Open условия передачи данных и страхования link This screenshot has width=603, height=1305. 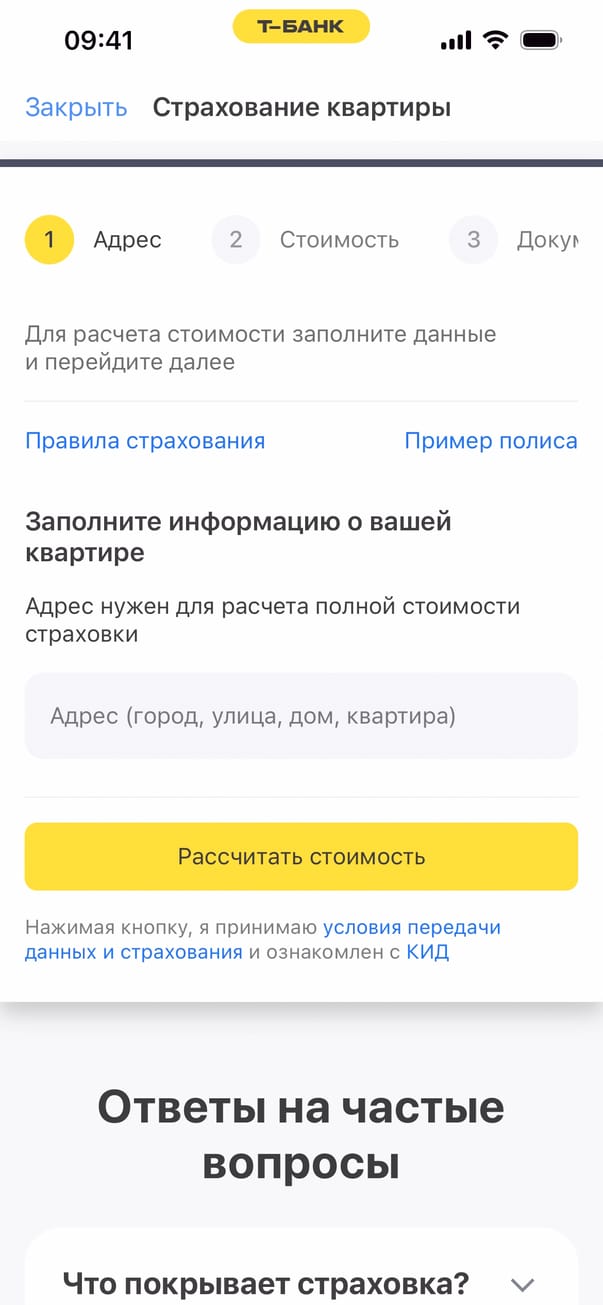pos(411,928)
